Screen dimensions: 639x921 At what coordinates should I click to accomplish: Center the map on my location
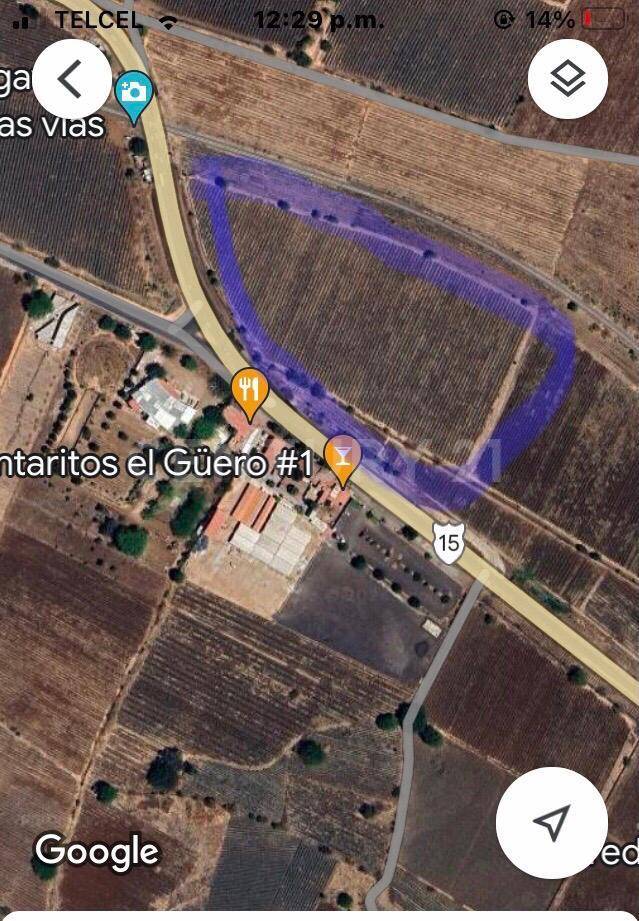click(x=551, y=822)
